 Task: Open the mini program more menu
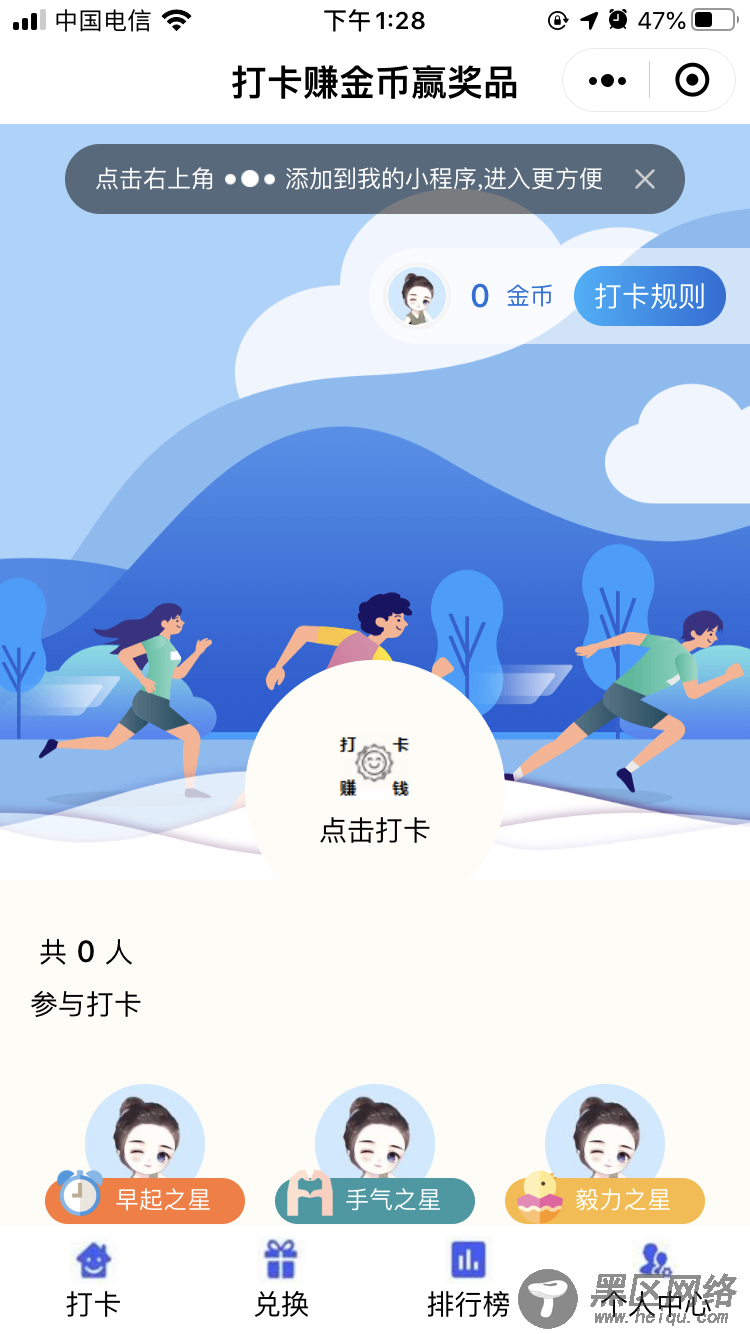(x=607, y=81)
